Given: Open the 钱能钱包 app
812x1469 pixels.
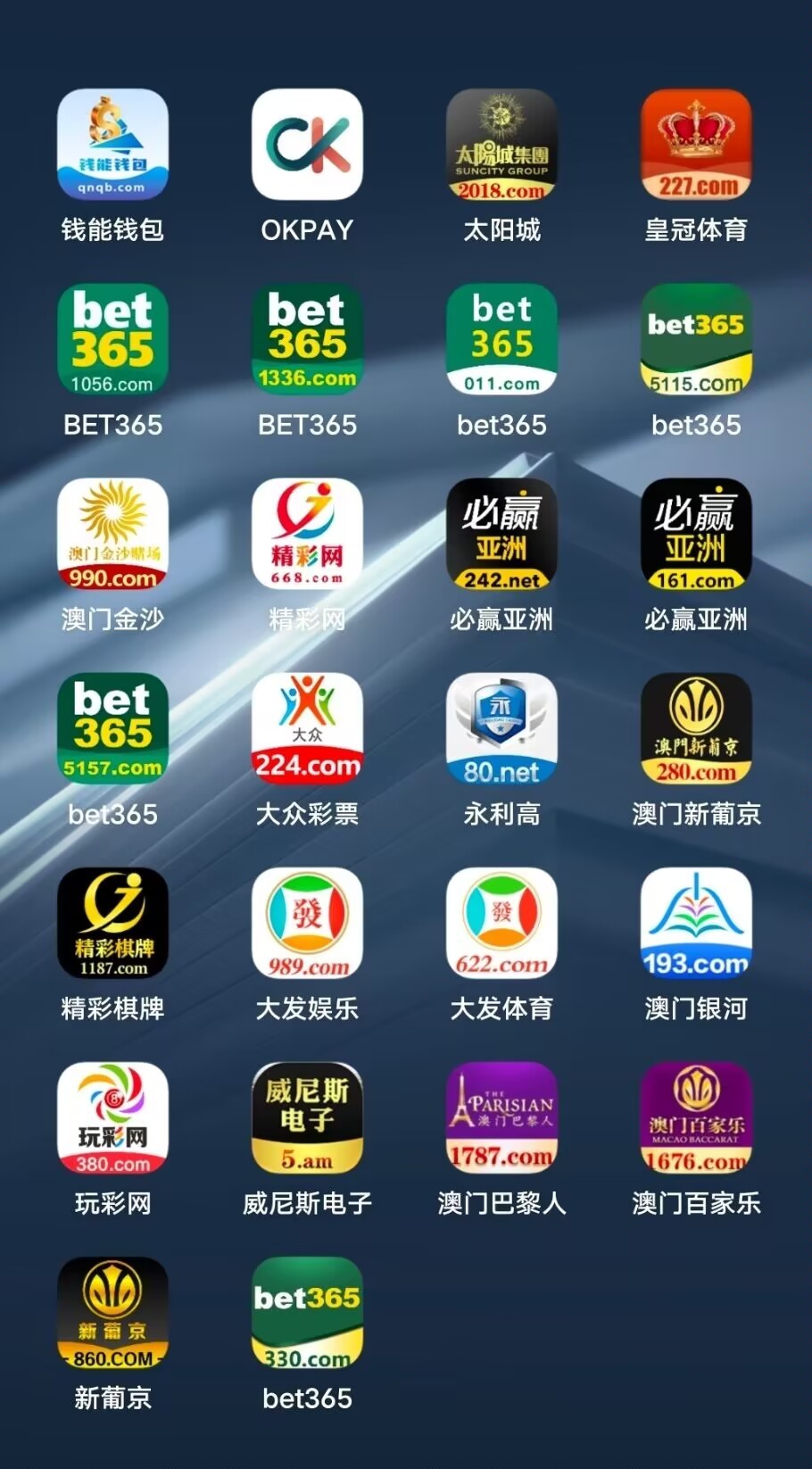Looking at the screenshot, I should pos(112,145).
